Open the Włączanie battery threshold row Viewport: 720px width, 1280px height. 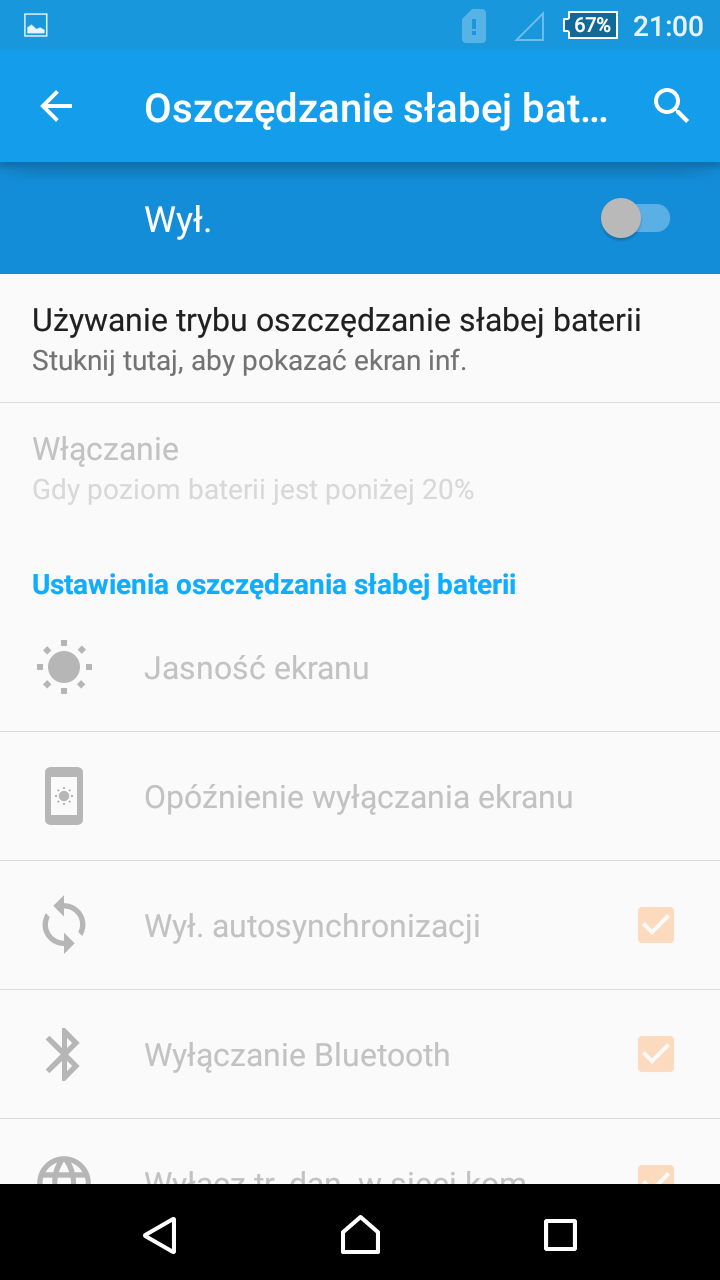click(360, 468)
